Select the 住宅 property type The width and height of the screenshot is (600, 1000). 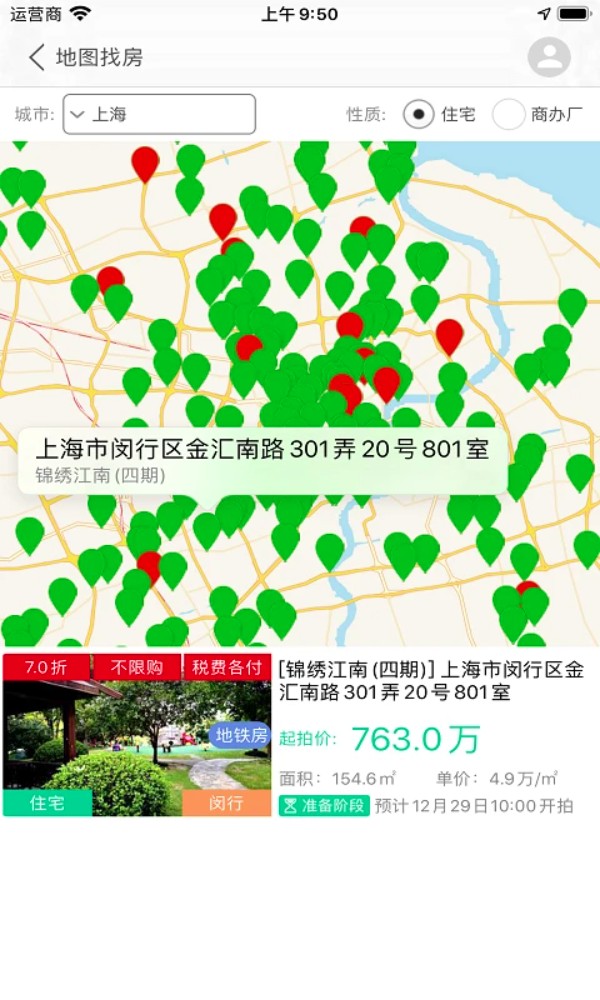coord(419,114)
